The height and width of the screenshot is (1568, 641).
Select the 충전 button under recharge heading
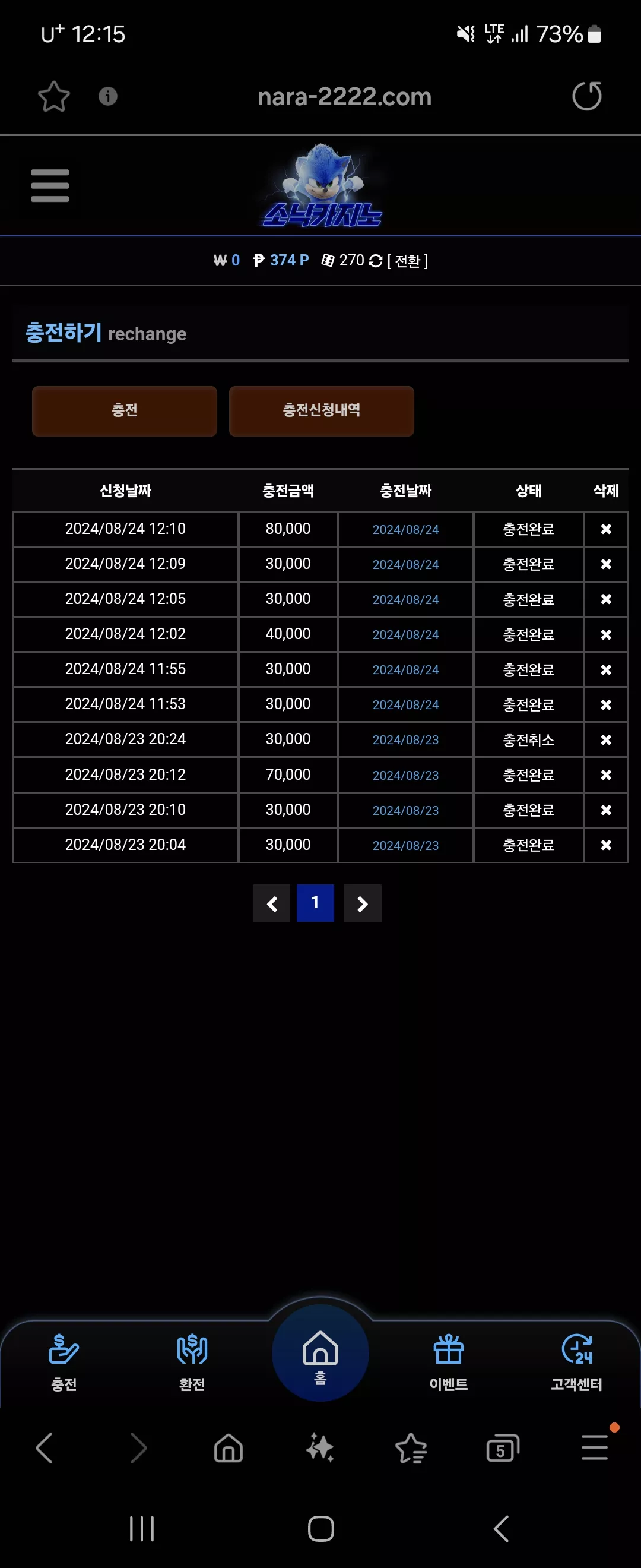pyautogui.click(x=125, y=411)
